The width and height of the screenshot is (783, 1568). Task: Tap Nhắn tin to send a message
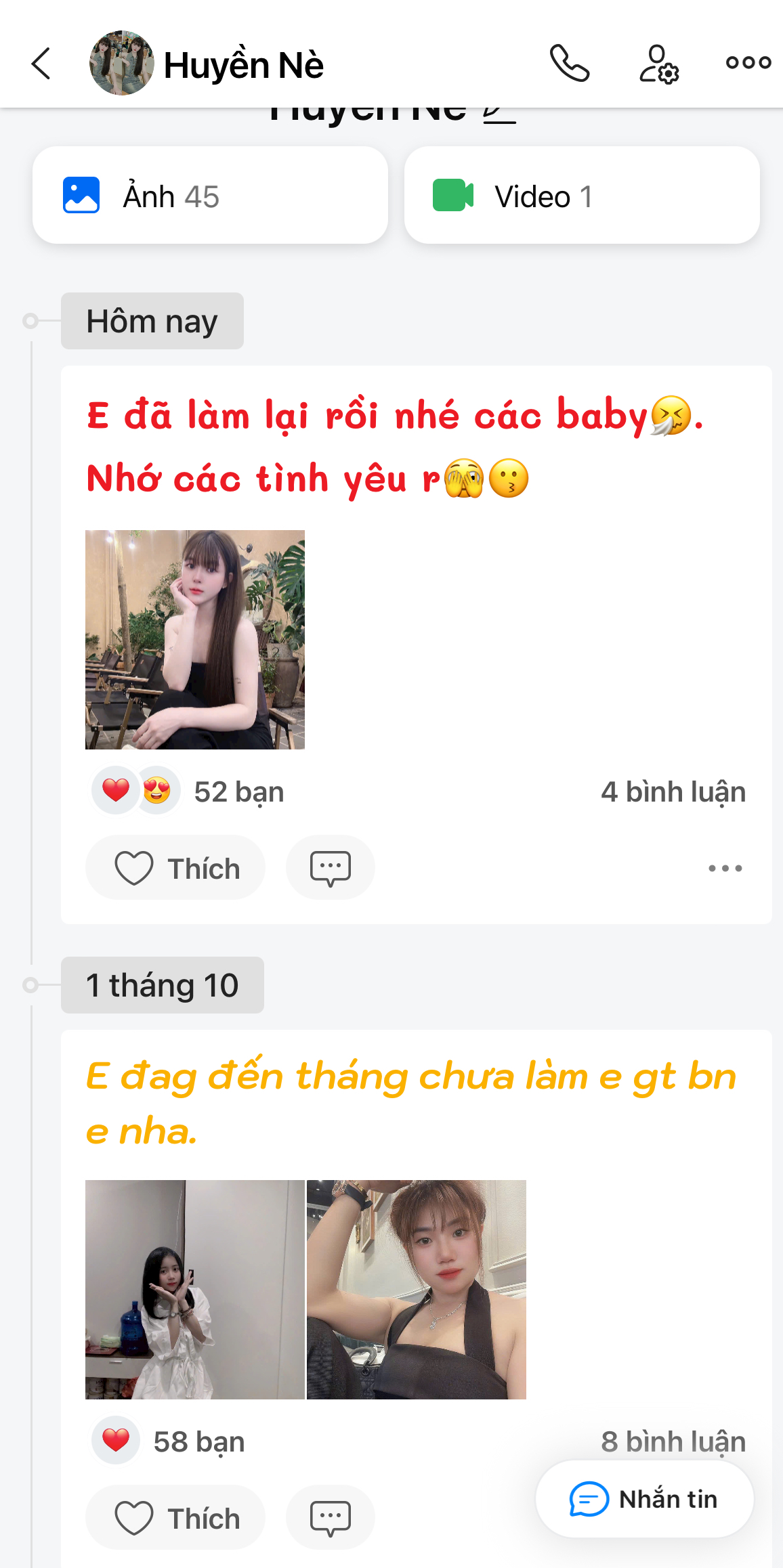(645, 1499)
